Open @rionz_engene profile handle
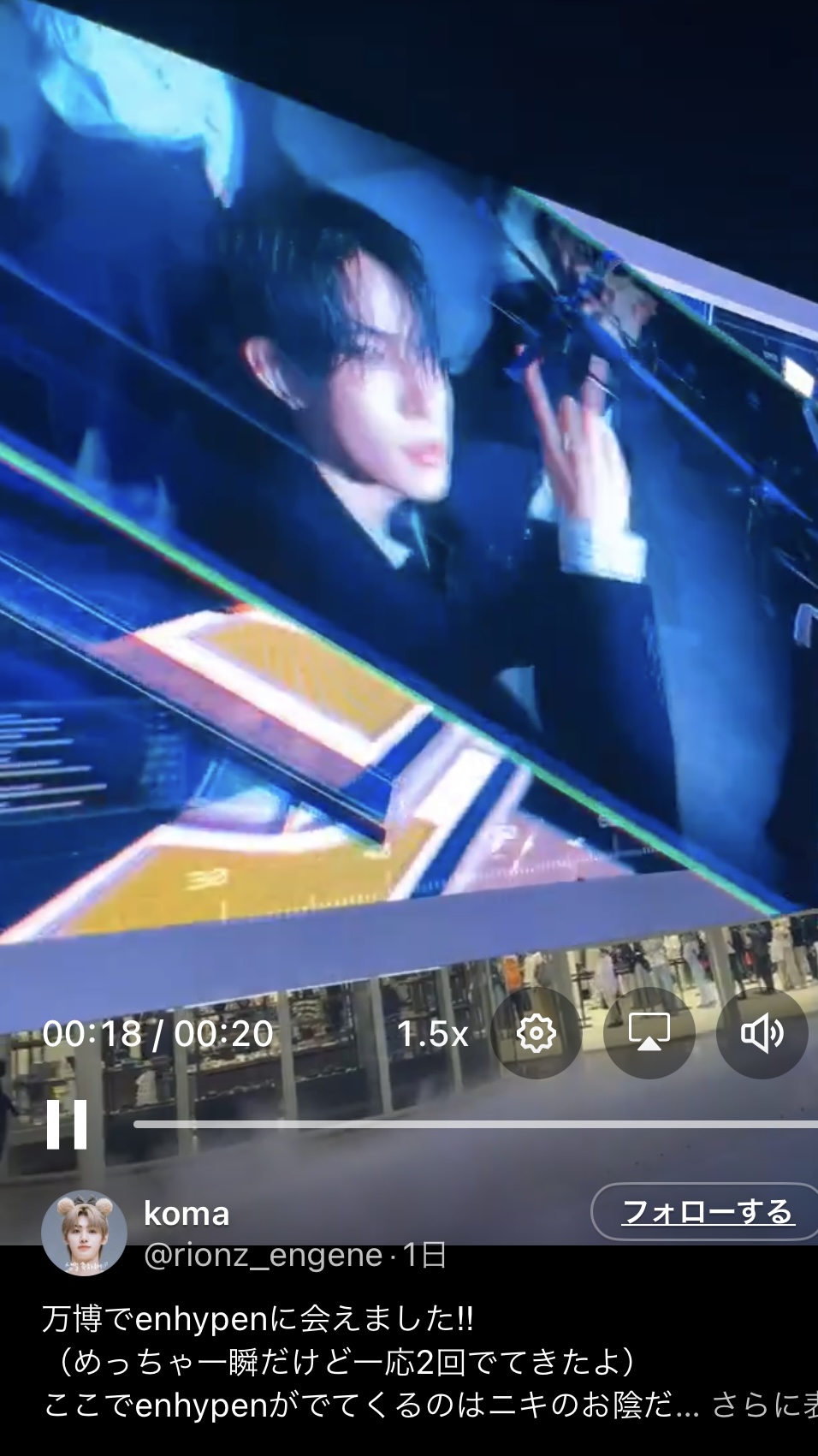The image size is (818, 1456). pyautogui.click(x=263, y=1255)
